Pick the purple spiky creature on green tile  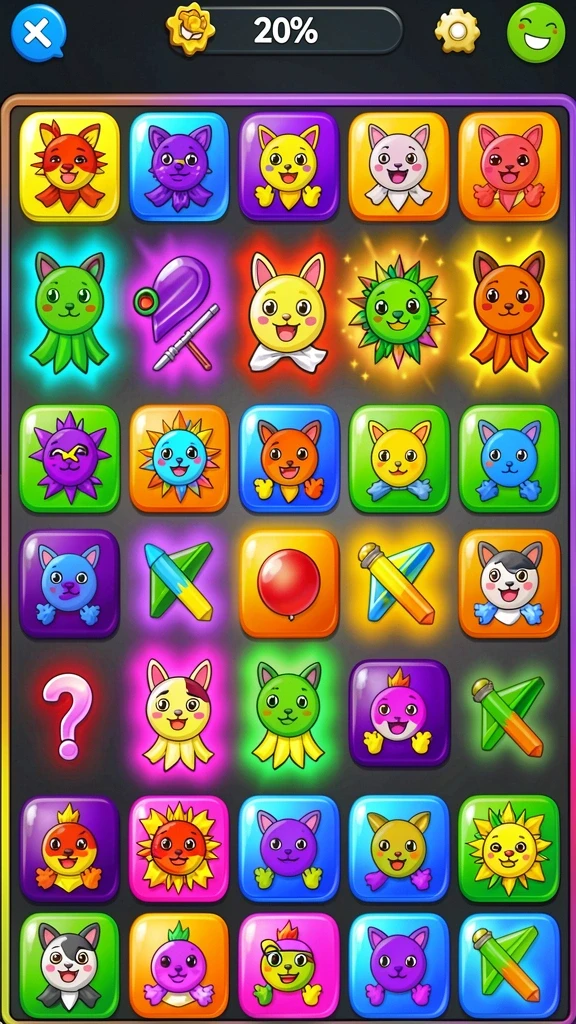[69, 458]
